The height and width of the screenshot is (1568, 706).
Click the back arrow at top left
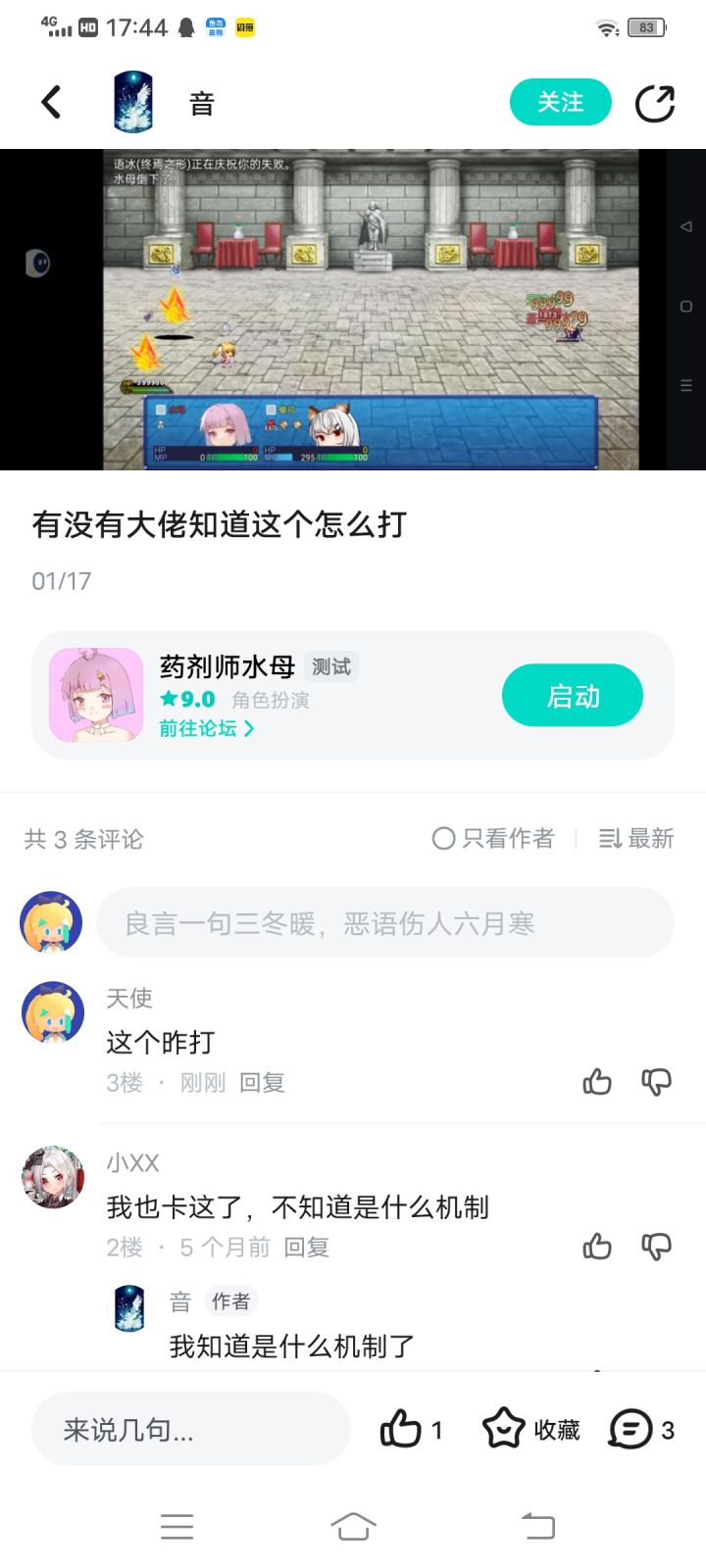51,102
